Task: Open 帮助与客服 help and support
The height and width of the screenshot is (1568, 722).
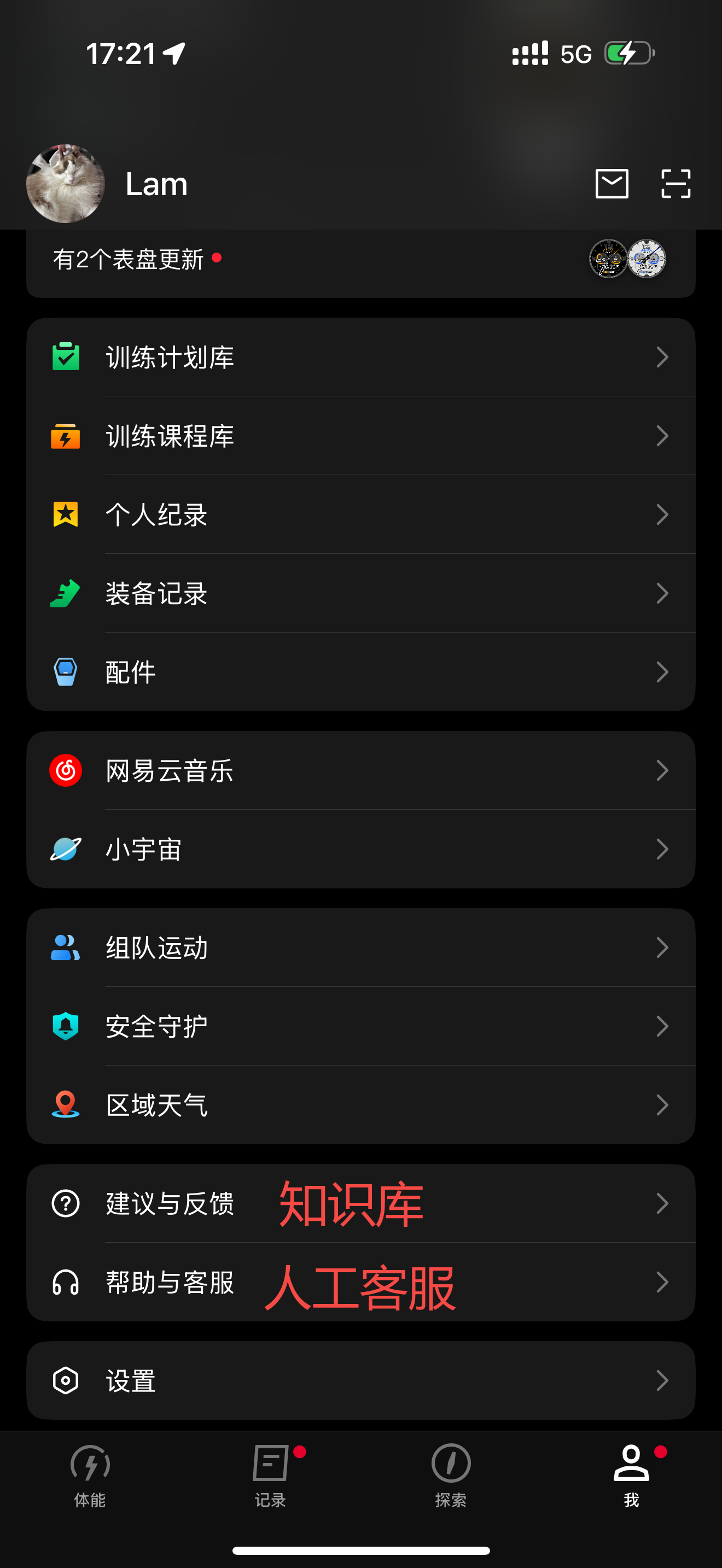Action: point(171,1283)
